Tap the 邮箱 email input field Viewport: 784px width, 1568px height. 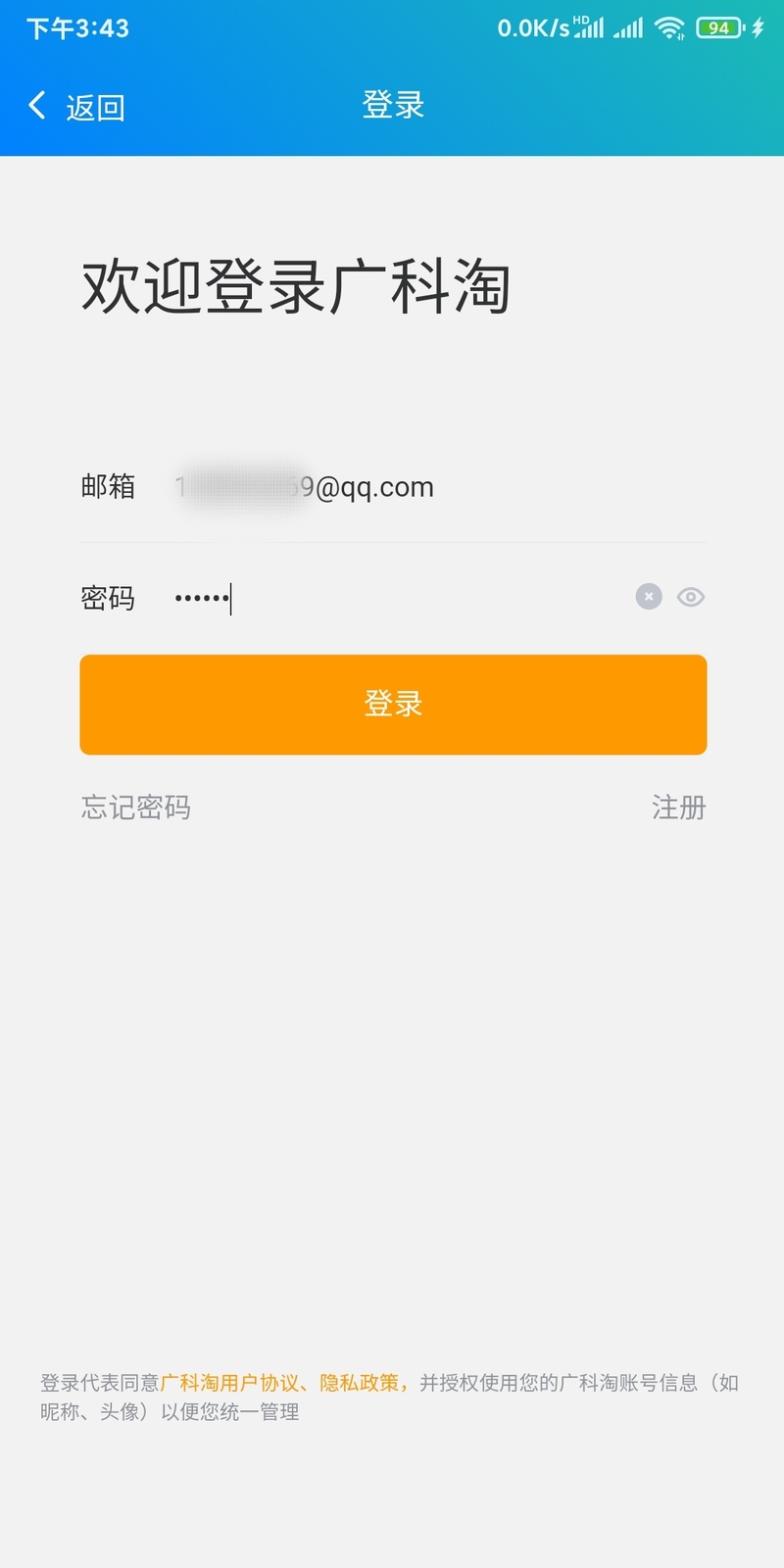click(438, 487)
